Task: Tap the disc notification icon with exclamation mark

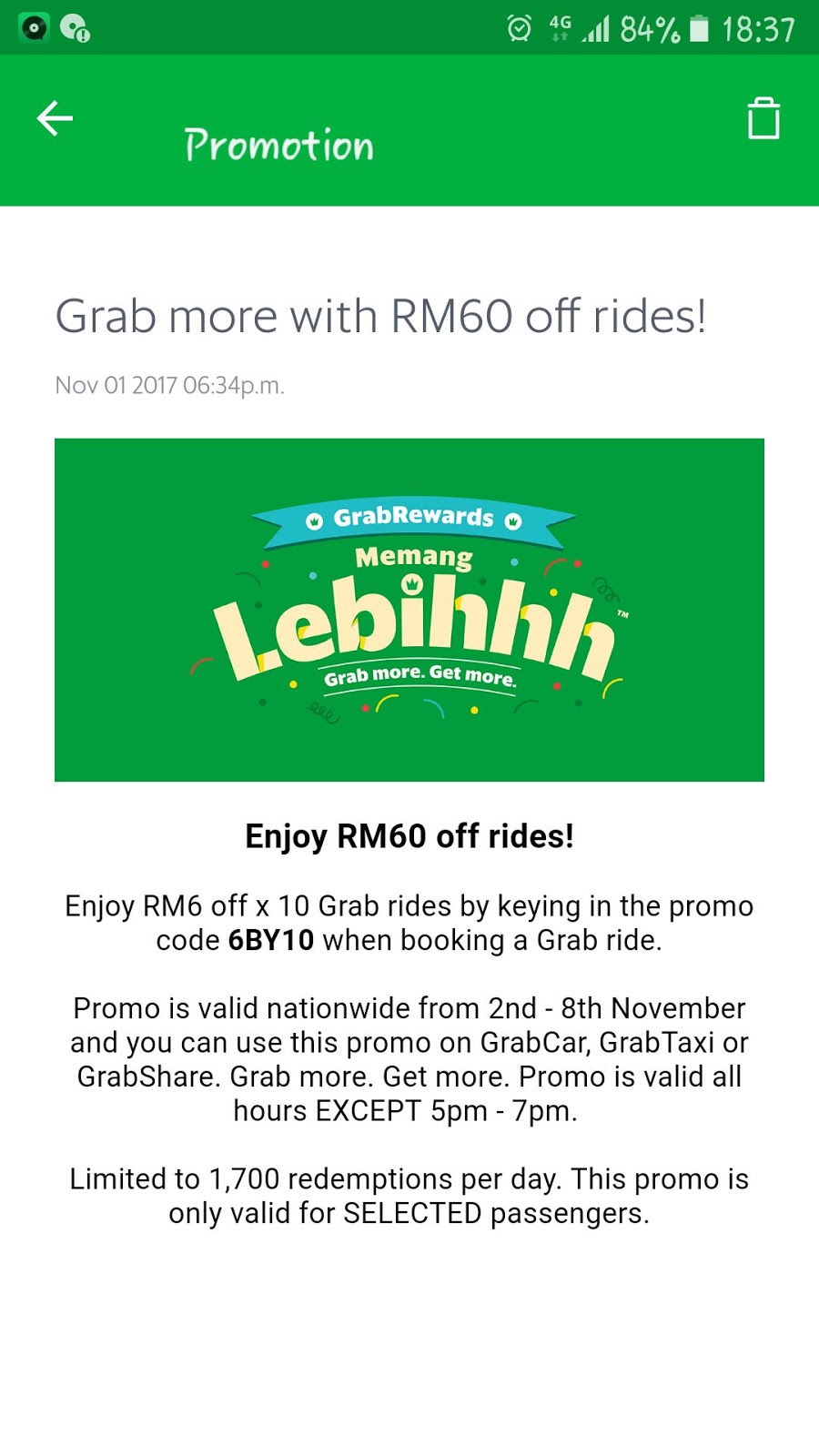Action: pyautogui.click(x=75, y=28)
